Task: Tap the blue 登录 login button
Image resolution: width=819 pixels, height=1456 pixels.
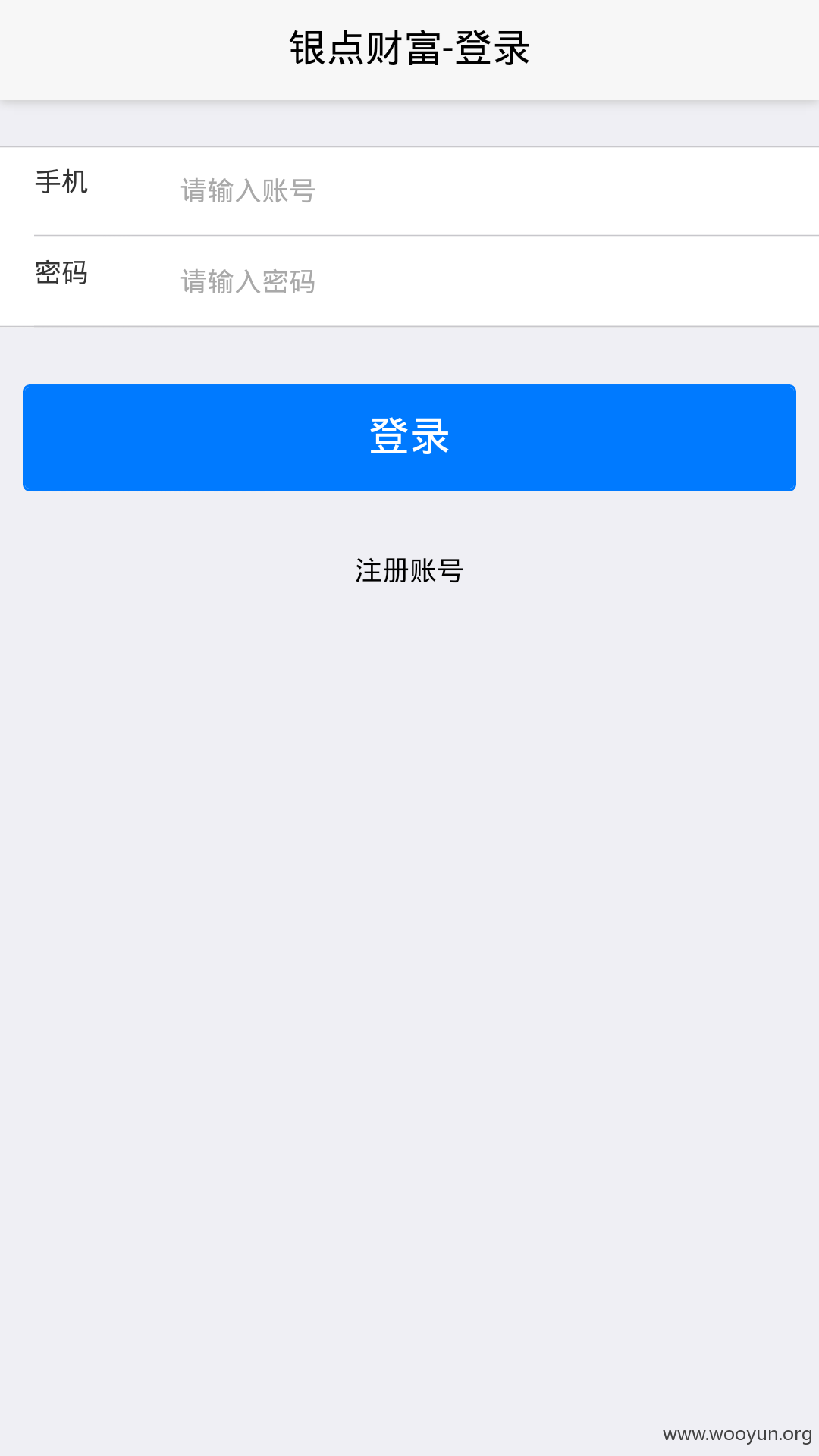Action: (409, 438)
